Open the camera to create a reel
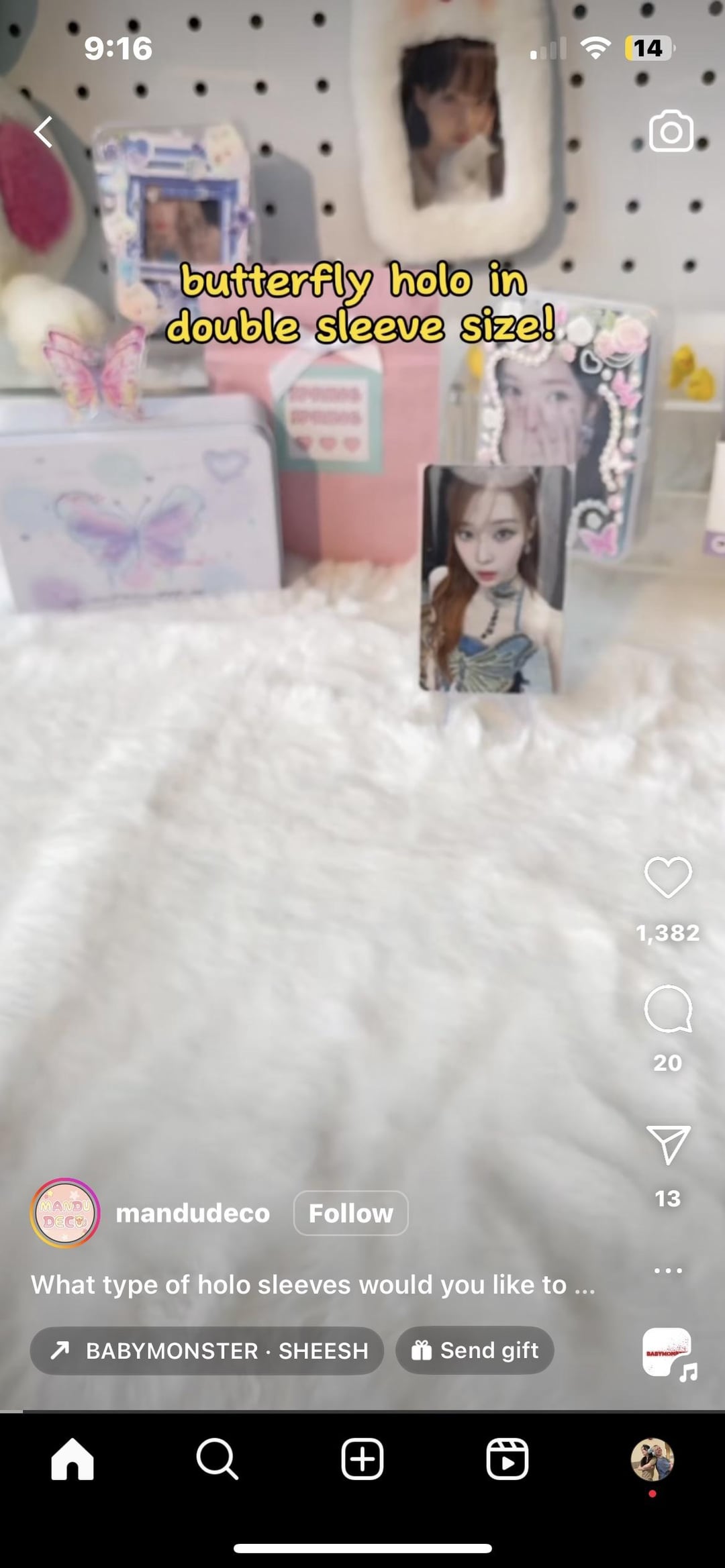Viewport: 725px width, 1568px height. click(671, 132)
